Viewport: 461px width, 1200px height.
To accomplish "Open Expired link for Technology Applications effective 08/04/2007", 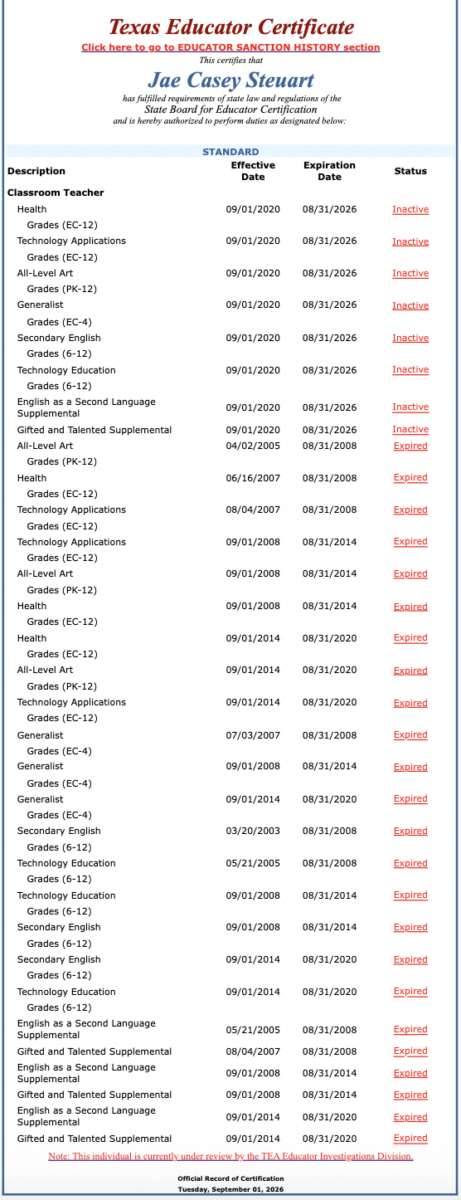I will pos(410,510).
